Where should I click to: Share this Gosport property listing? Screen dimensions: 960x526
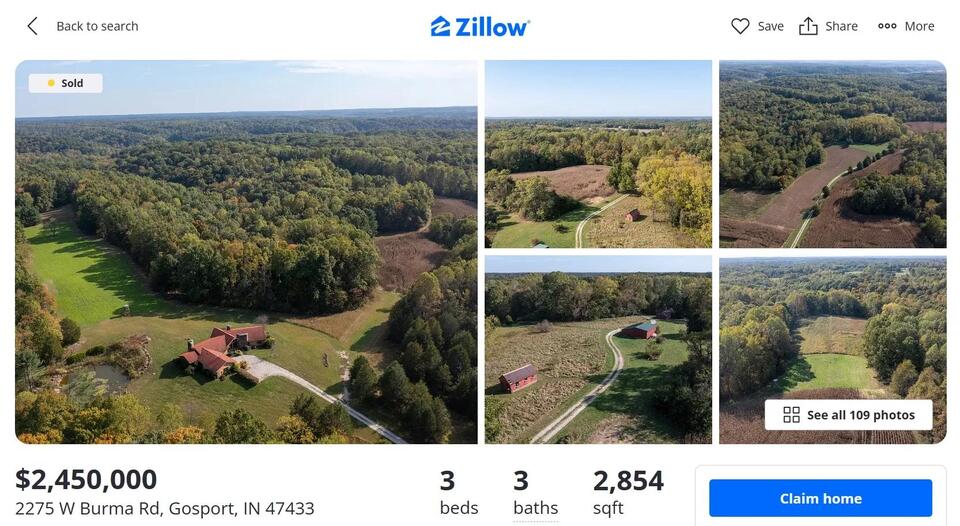coord(828,26)
